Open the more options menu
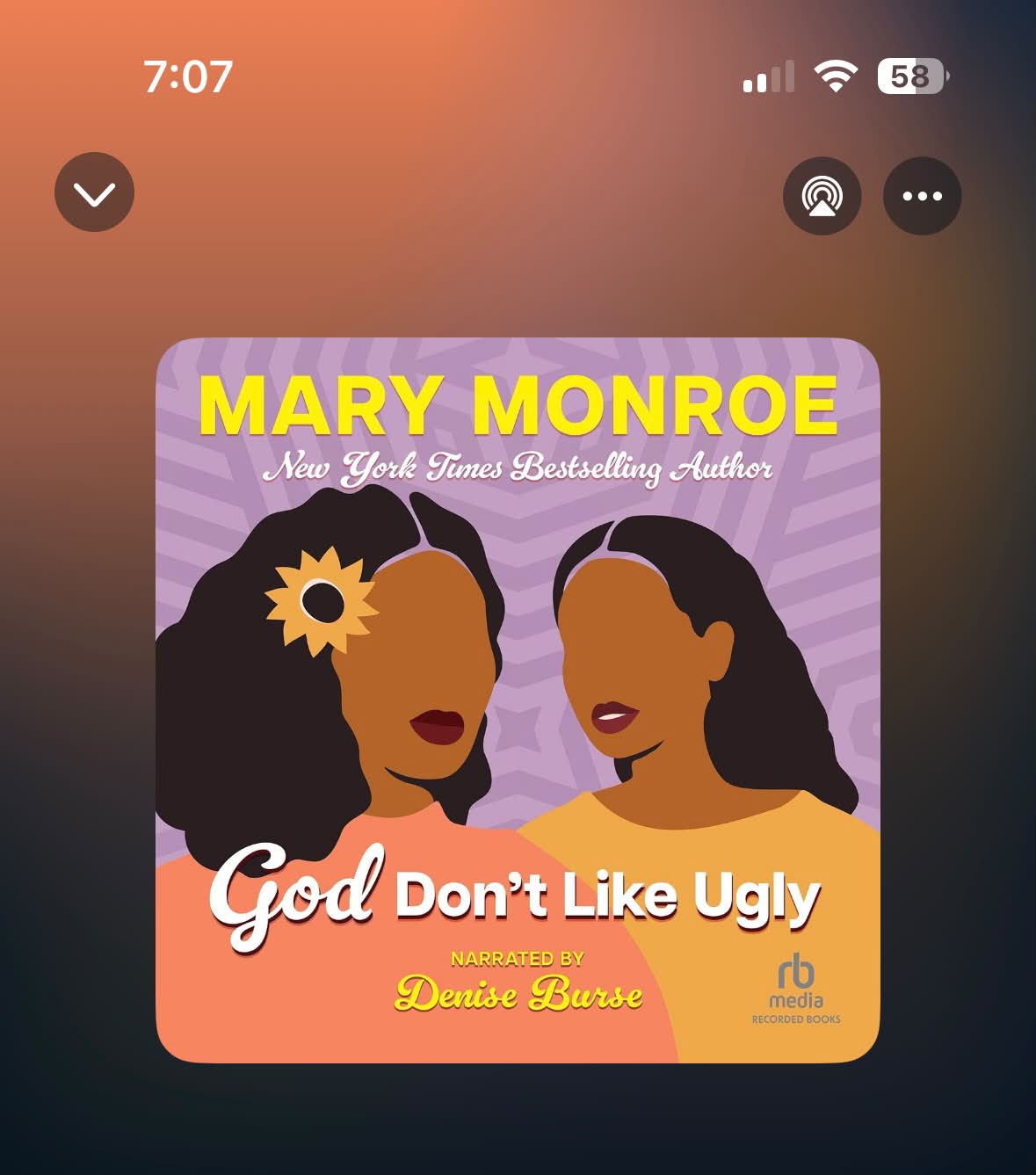The image size is (1036, 1175). point(922,196)
